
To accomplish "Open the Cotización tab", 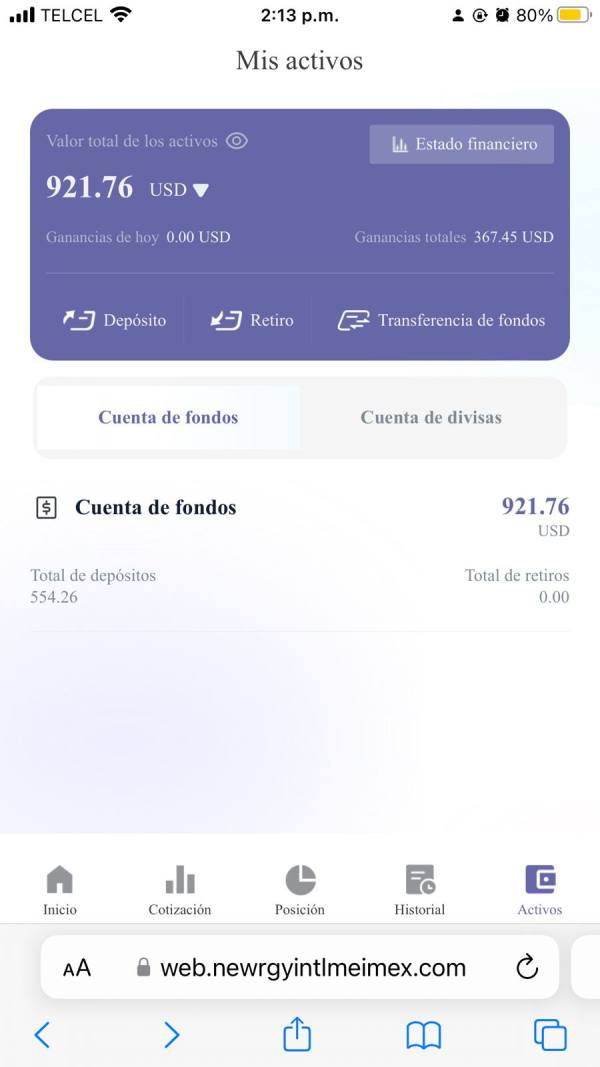I will coord(180,890).
